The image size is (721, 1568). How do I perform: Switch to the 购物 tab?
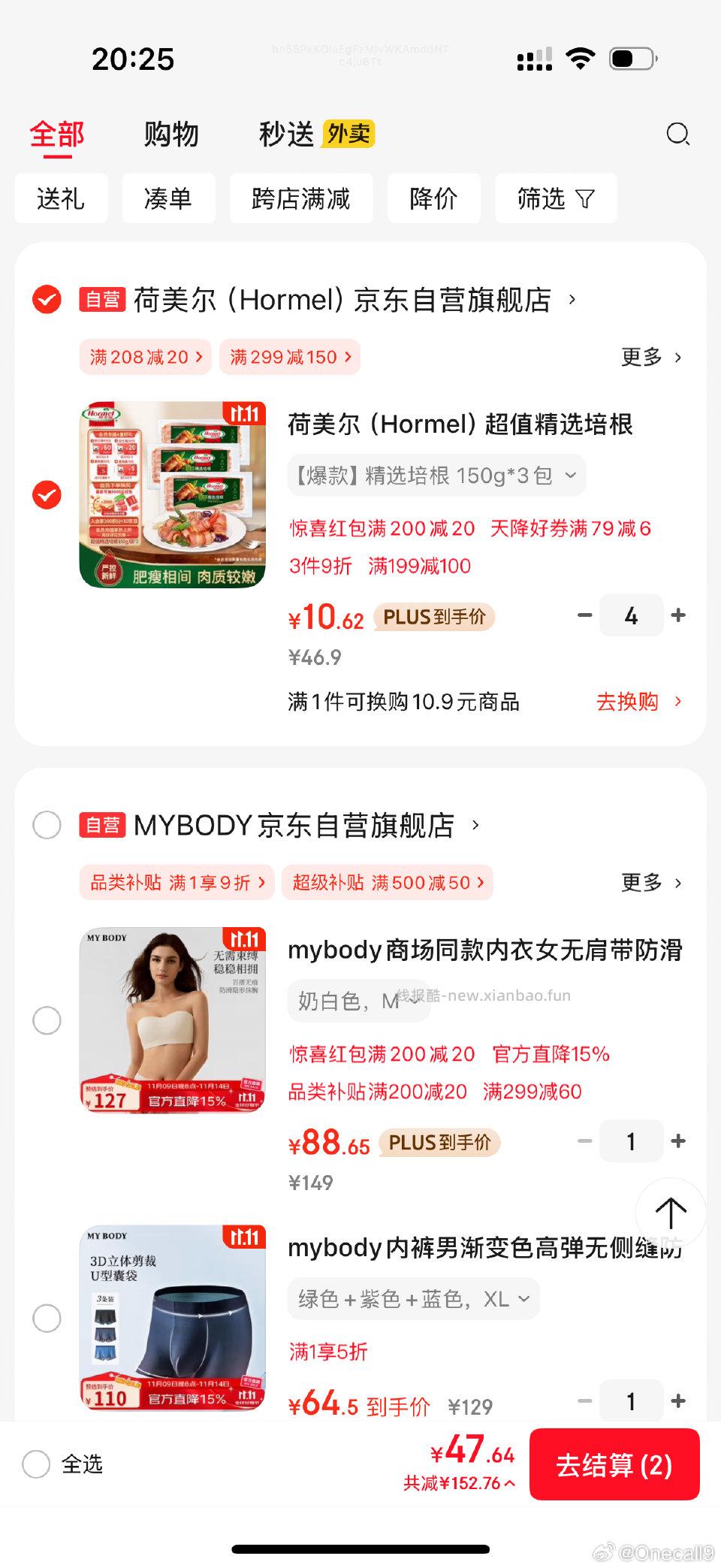click(170, 134)
